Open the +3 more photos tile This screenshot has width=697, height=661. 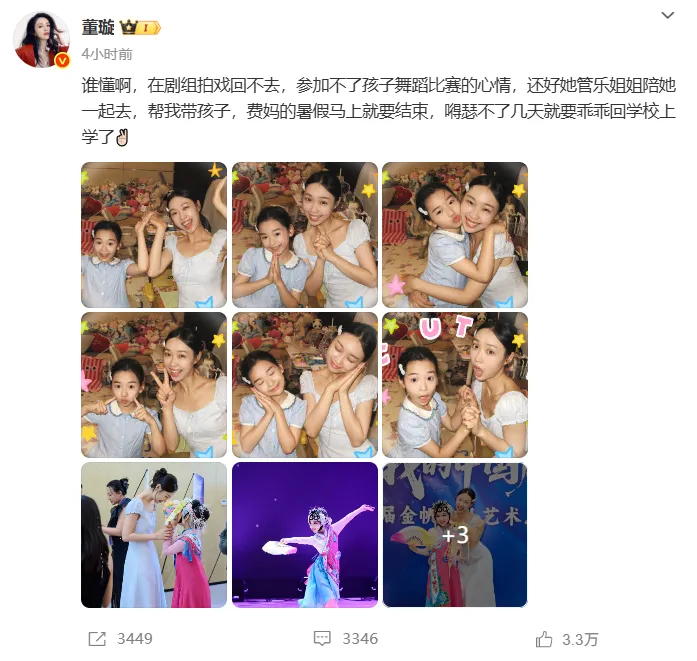pos(455,535)
